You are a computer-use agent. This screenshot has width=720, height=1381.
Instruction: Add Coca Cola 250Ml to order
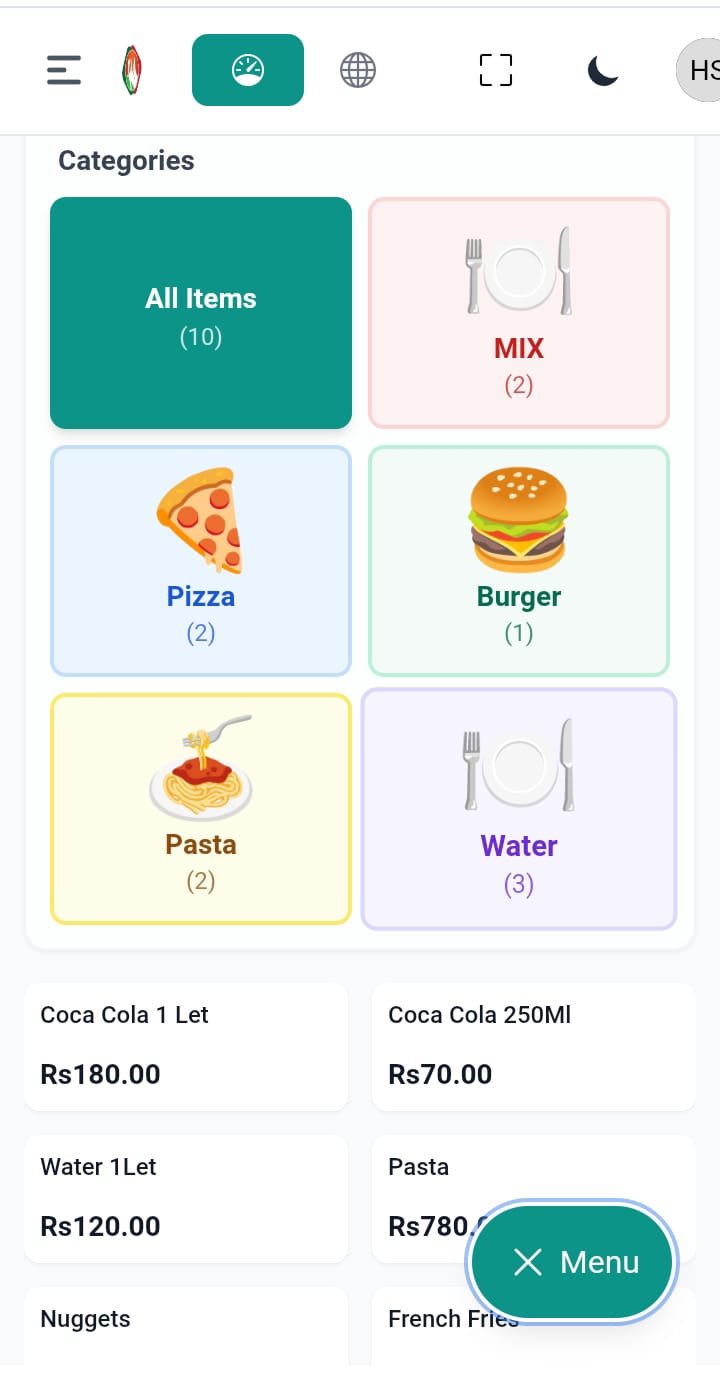click(x=534, y=1046)
